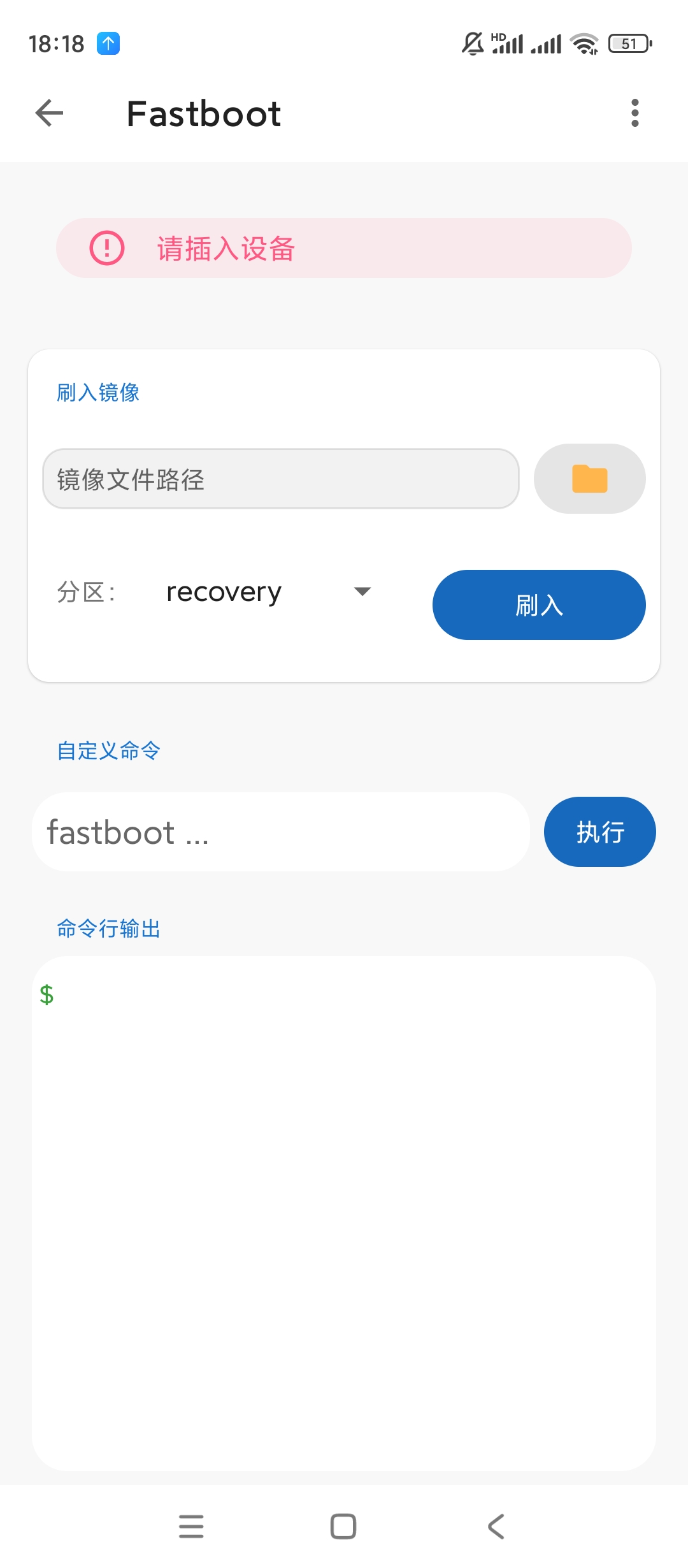Go back from the Fastboot screen
The width and height of the screenshot is (688, 1568).
49,113
